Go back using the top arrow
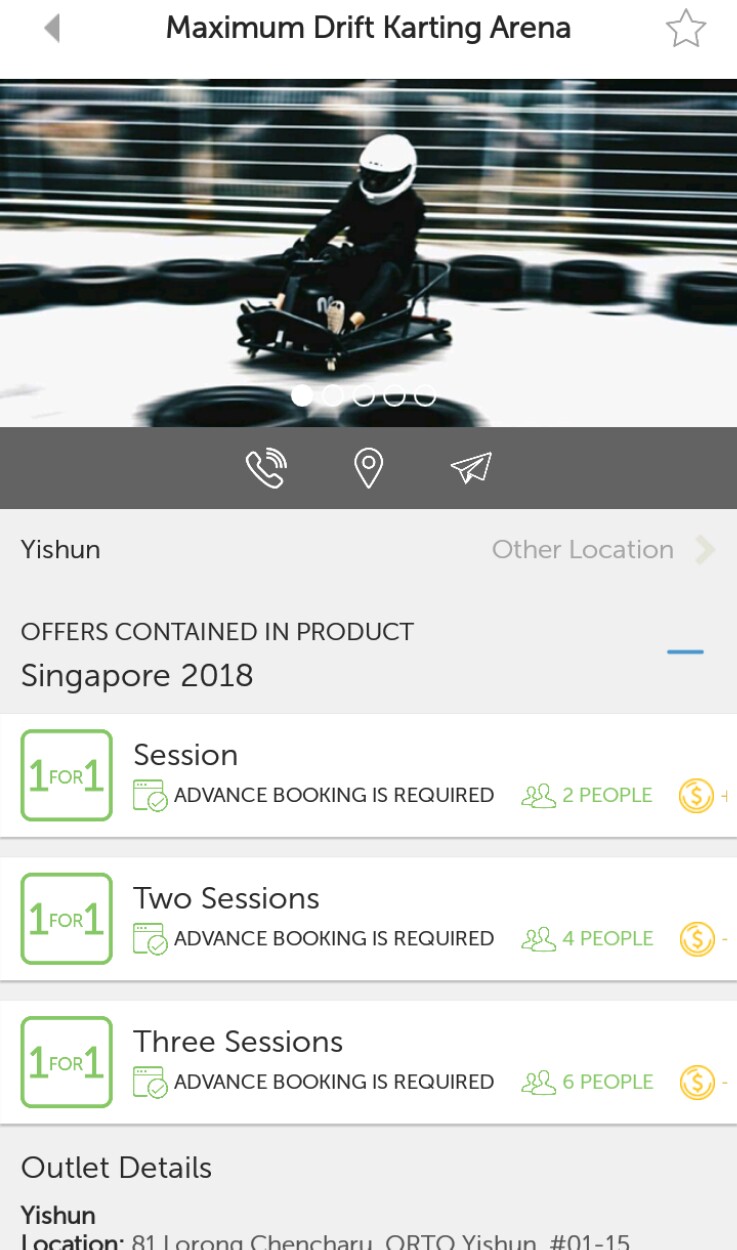The image size is (737, 1250). point(52,28)
